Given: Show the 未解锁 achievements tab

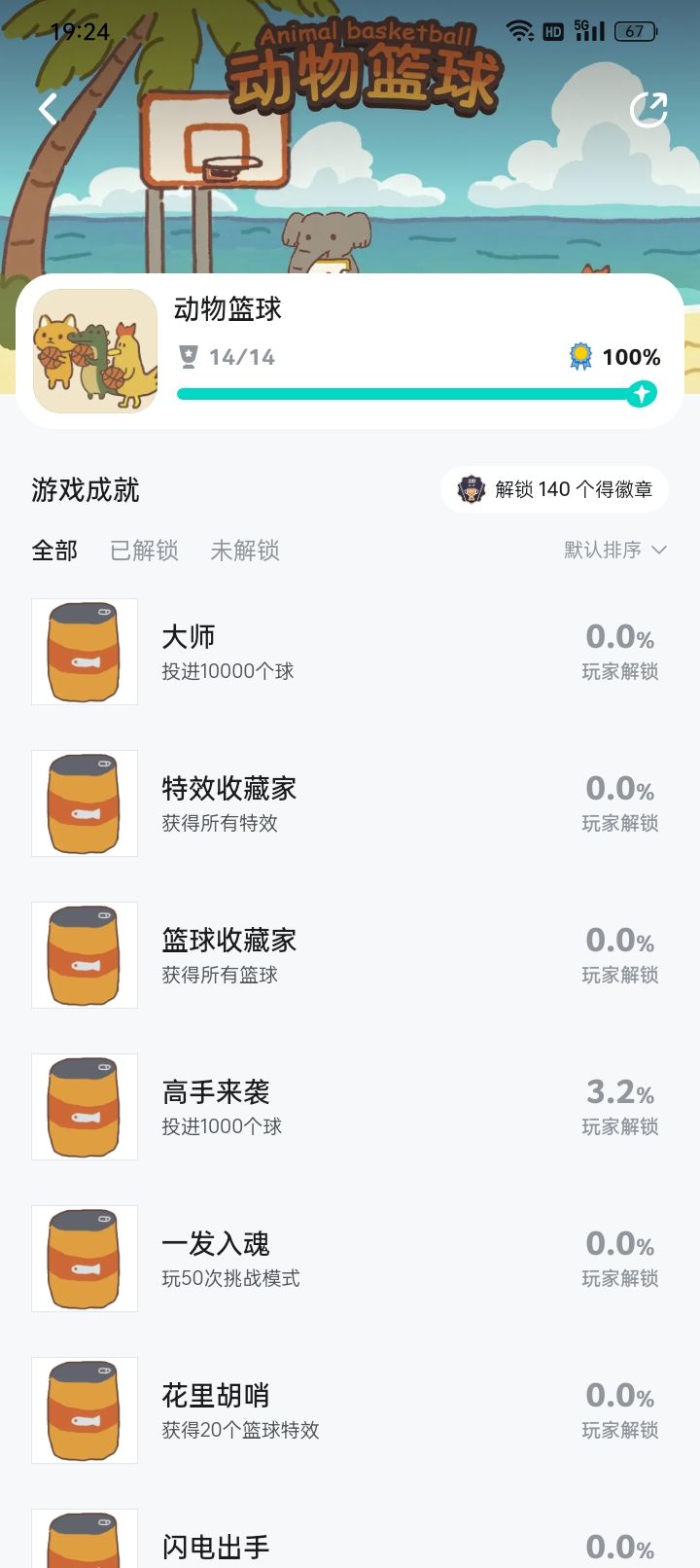Looking at the screenshot, I should point(245,551).
